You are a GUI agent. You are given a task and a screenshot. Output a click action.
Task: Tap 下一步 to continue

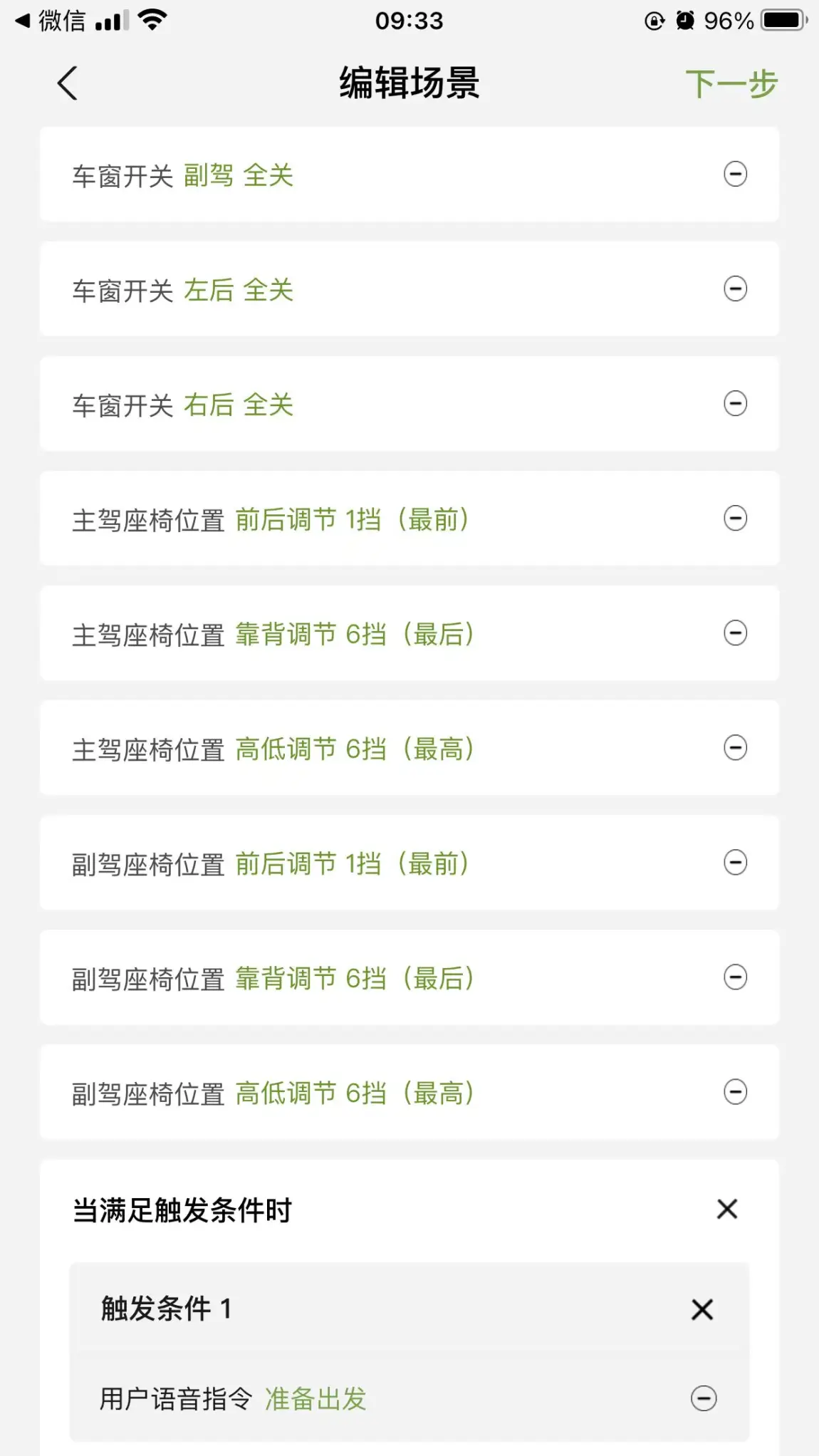(731, 84)
